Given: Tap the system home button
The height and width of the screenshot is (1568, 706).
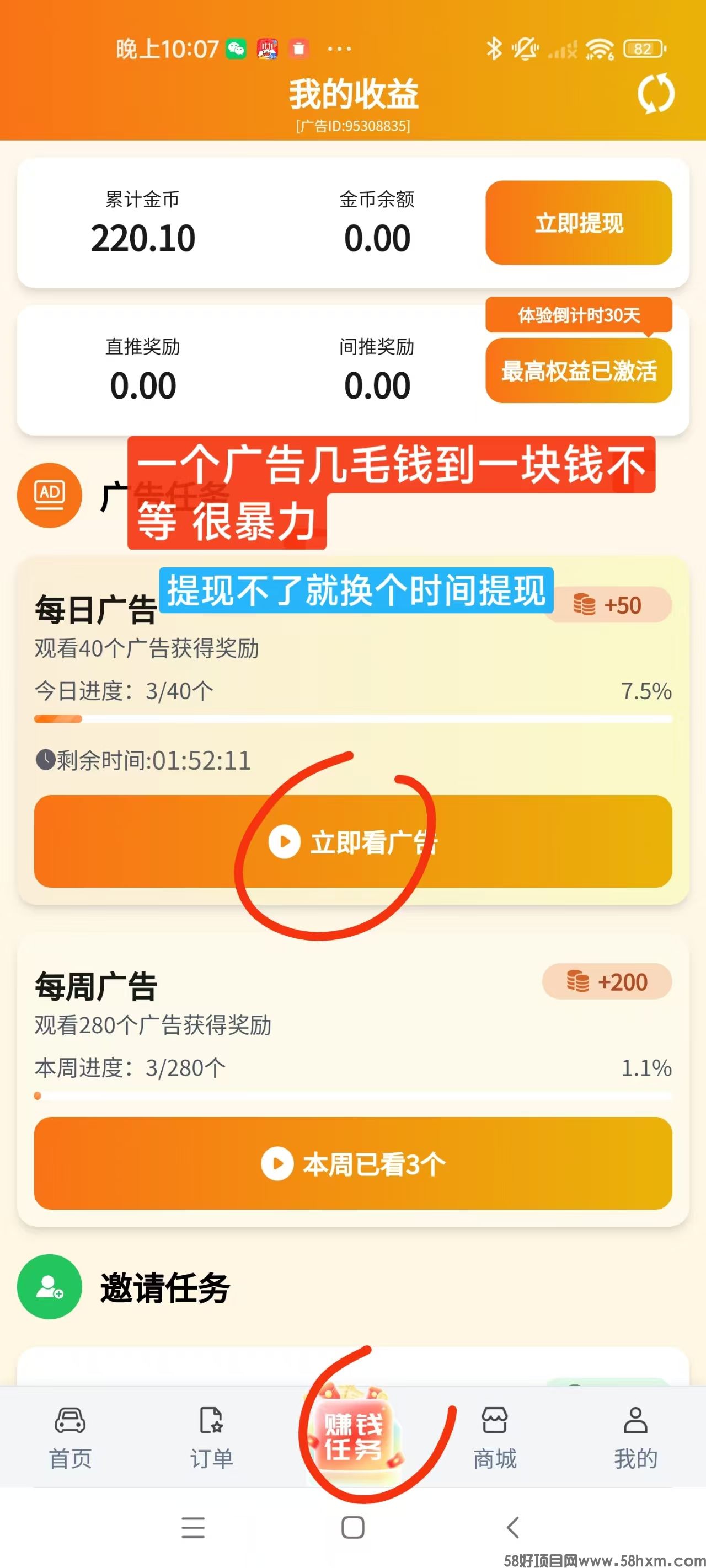Looking at the screenshot, I should pyautogui.click(x=352, y=1527).
